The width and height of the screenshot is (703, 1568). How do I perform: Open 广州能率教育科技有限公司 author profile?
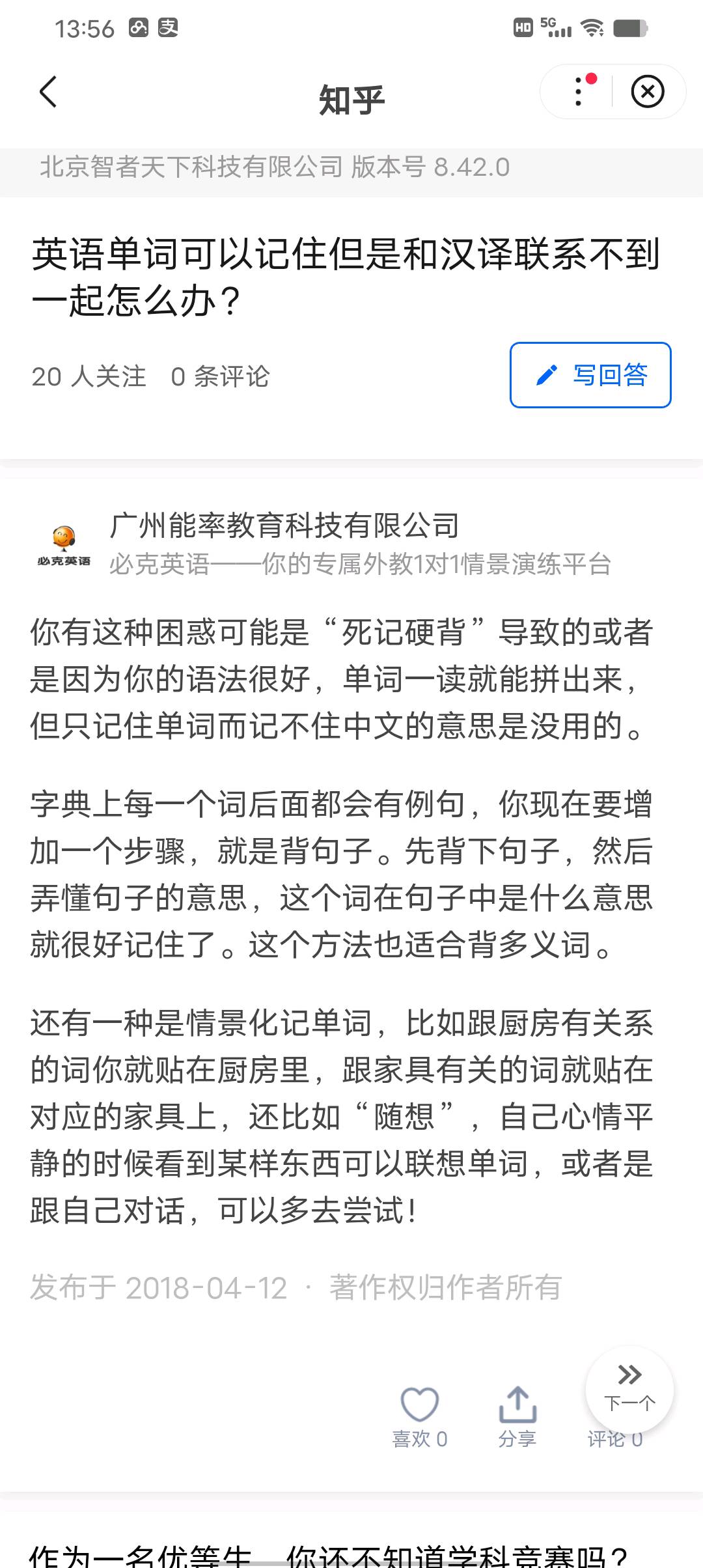tap(284, 525)
